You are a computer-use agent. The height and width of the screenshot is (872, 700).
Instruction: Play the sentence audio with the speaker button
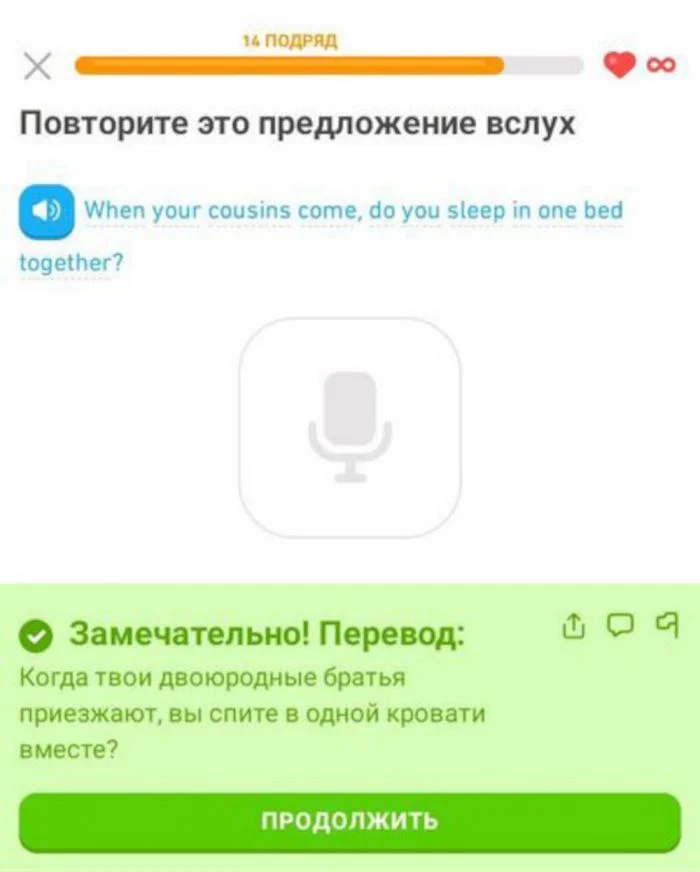click(45, 211)
